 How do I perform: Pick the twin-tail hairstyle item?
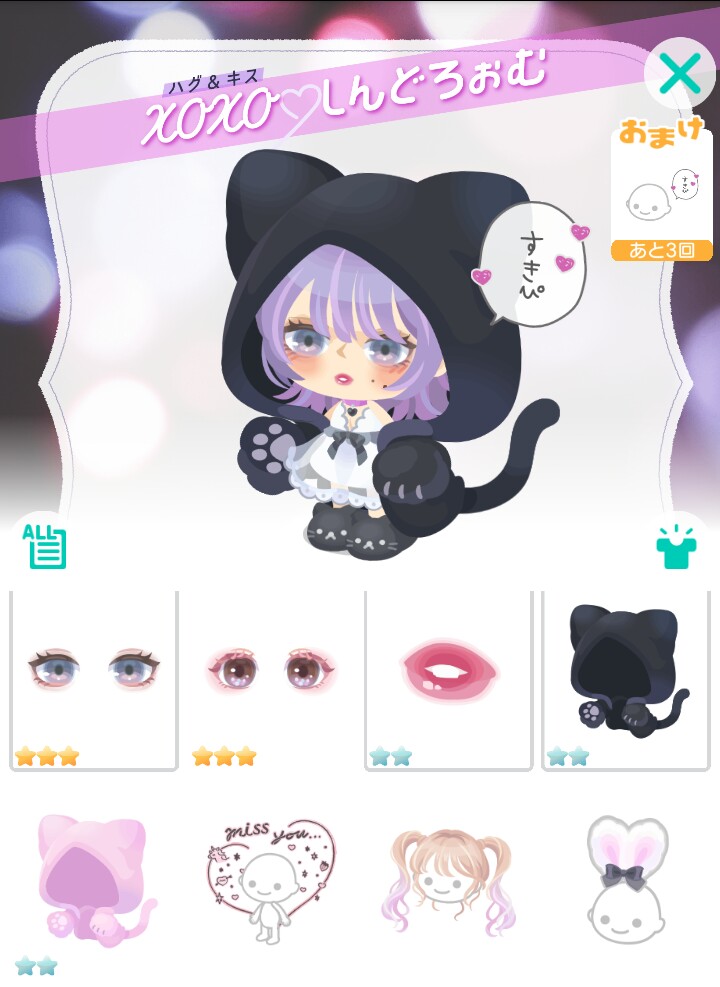(448, 880)
